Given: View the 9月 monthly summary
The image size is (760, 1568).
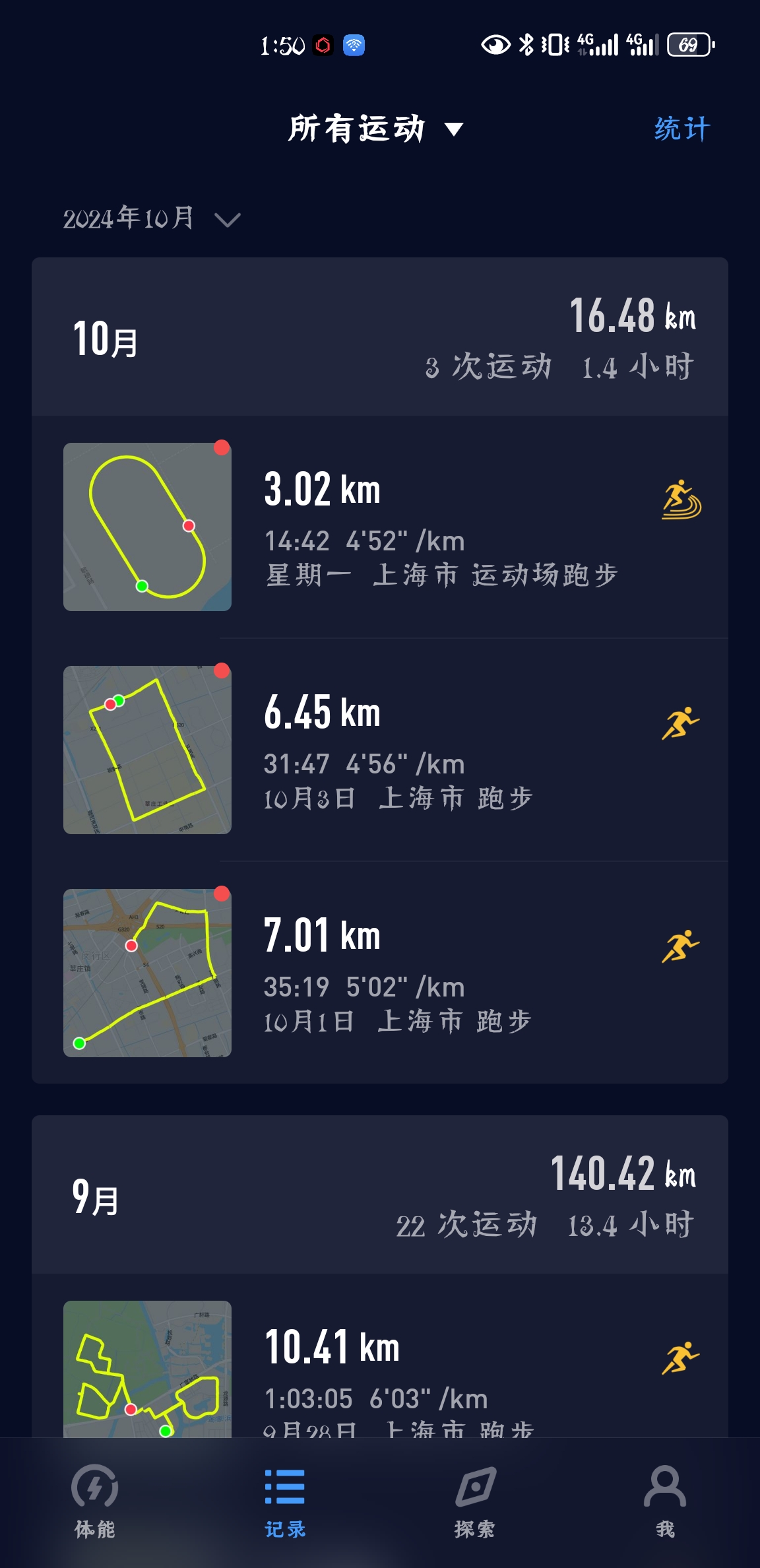Looking at the screenshot, I should pyautogui.click(x=380, y=1195).
